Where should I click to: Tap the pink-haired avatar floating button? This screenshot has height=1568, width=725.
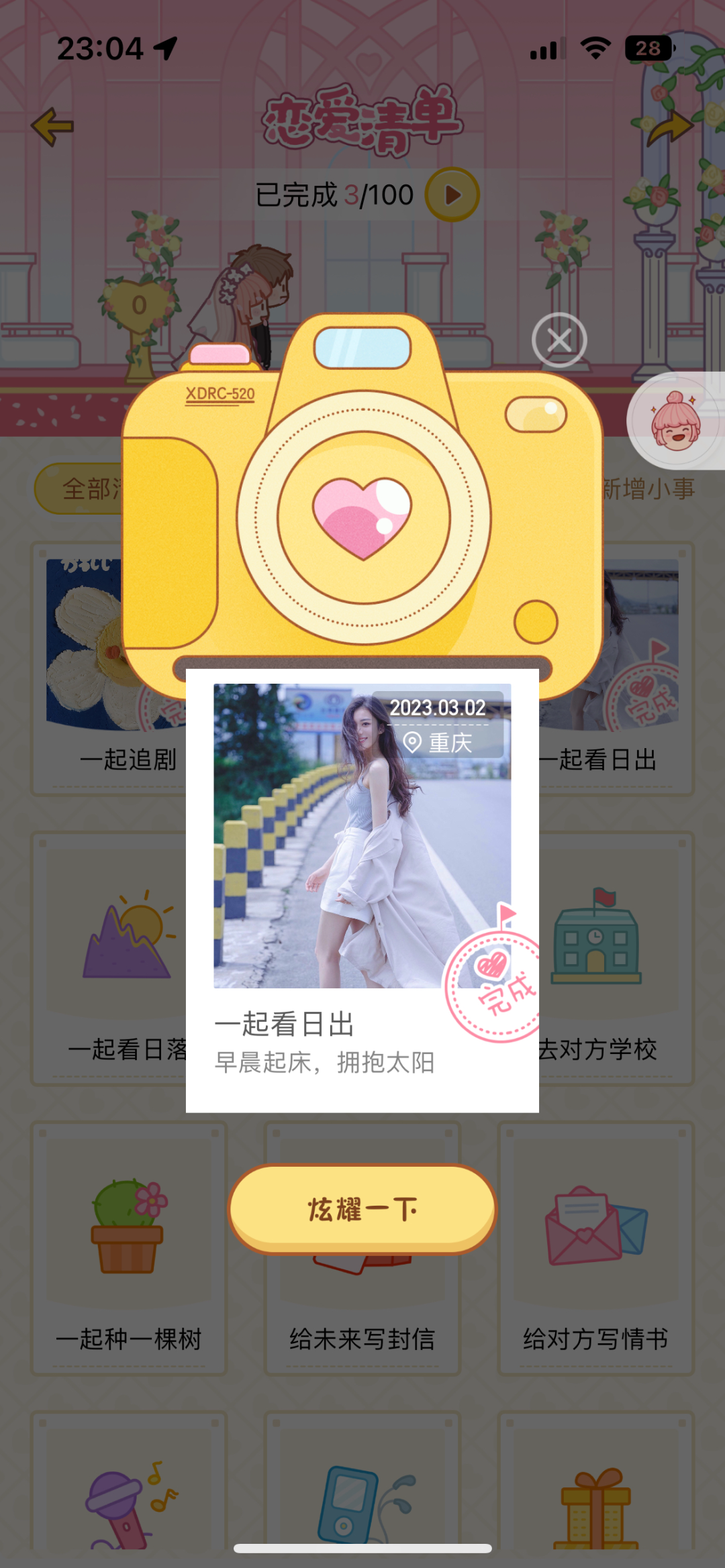tap(676, 421)
